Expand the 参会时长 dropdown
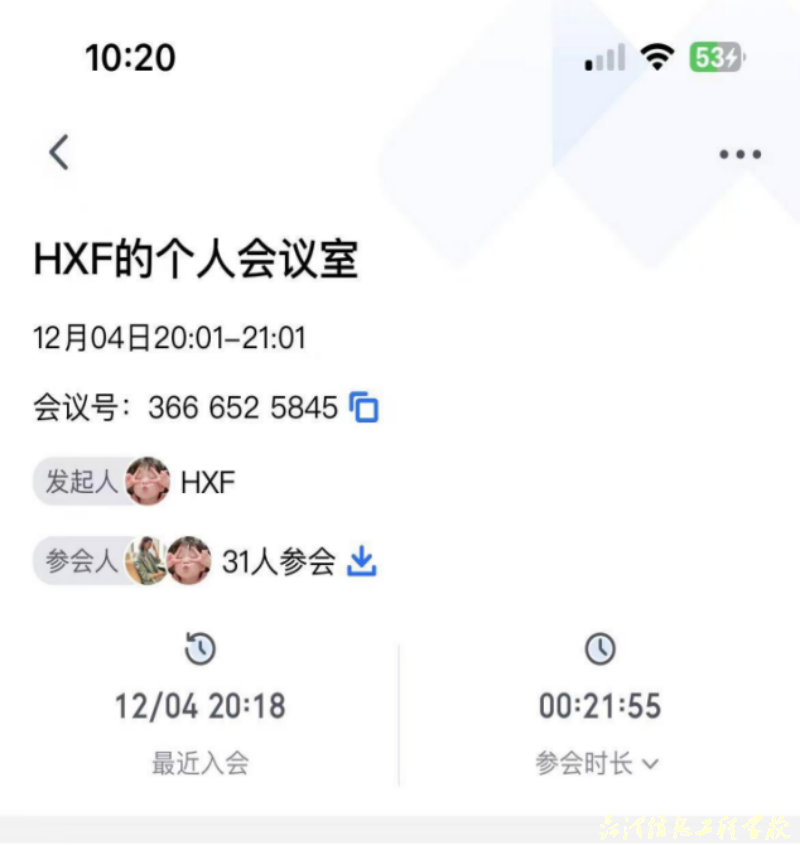 click(x=598, y=764)
